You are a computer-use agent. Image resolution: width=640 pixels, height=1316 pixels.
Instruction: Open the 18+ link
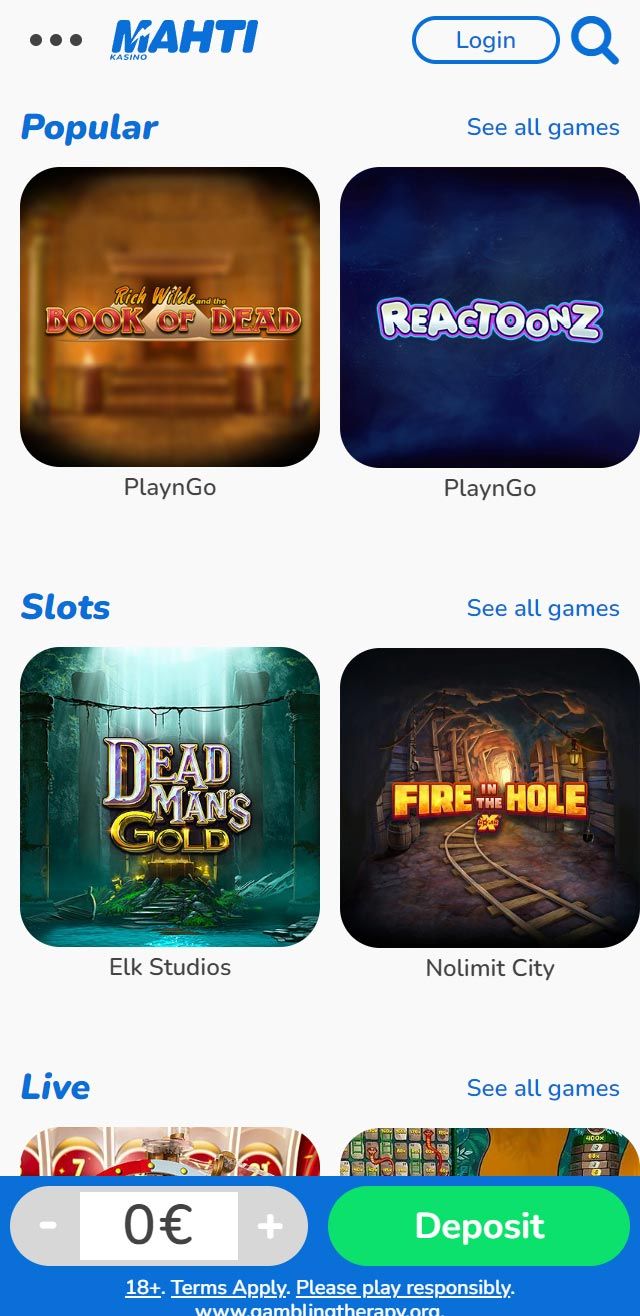[x=143, y=1288]
